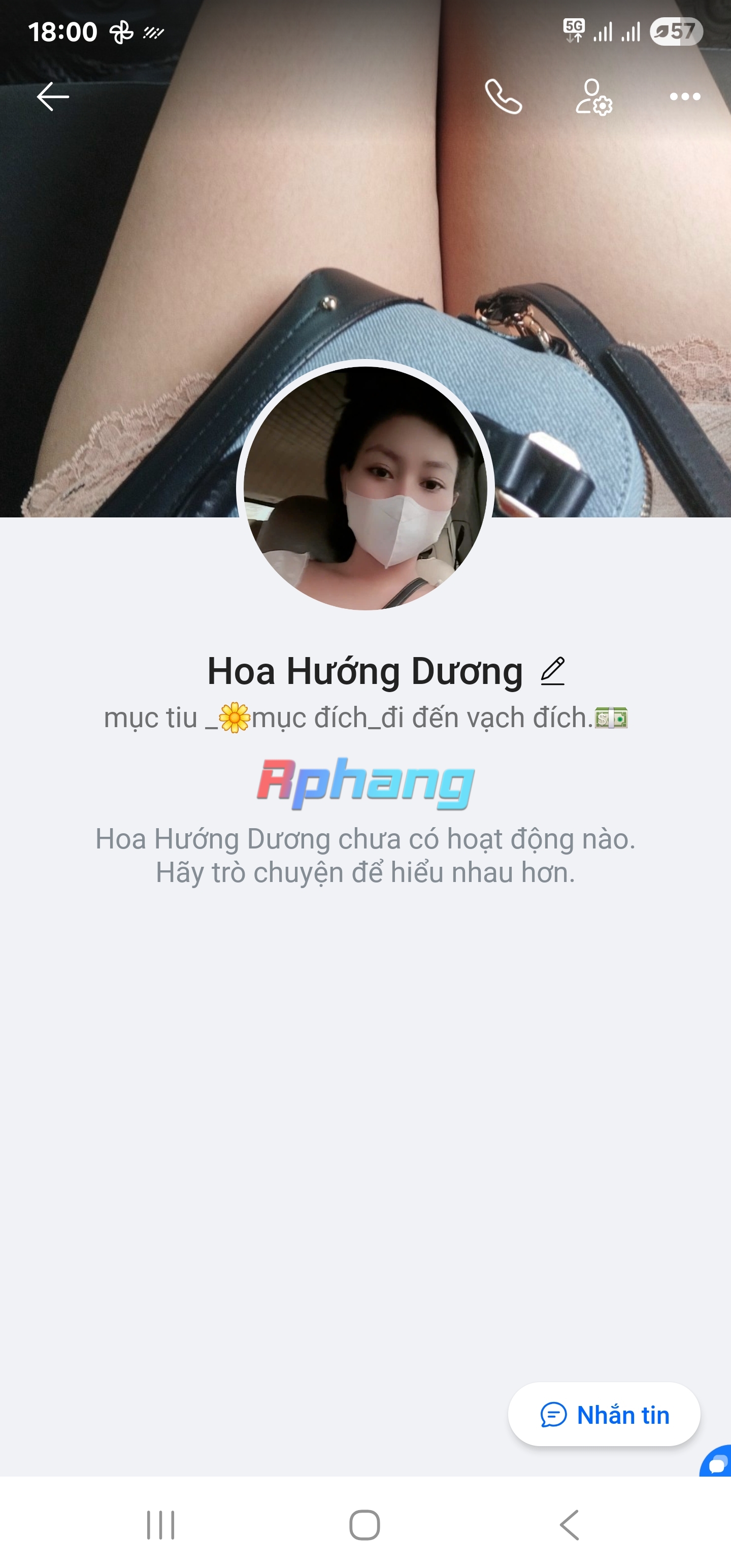
Task: Tap the Nhắn tin message button
Action: click(x=604, y=1414)
